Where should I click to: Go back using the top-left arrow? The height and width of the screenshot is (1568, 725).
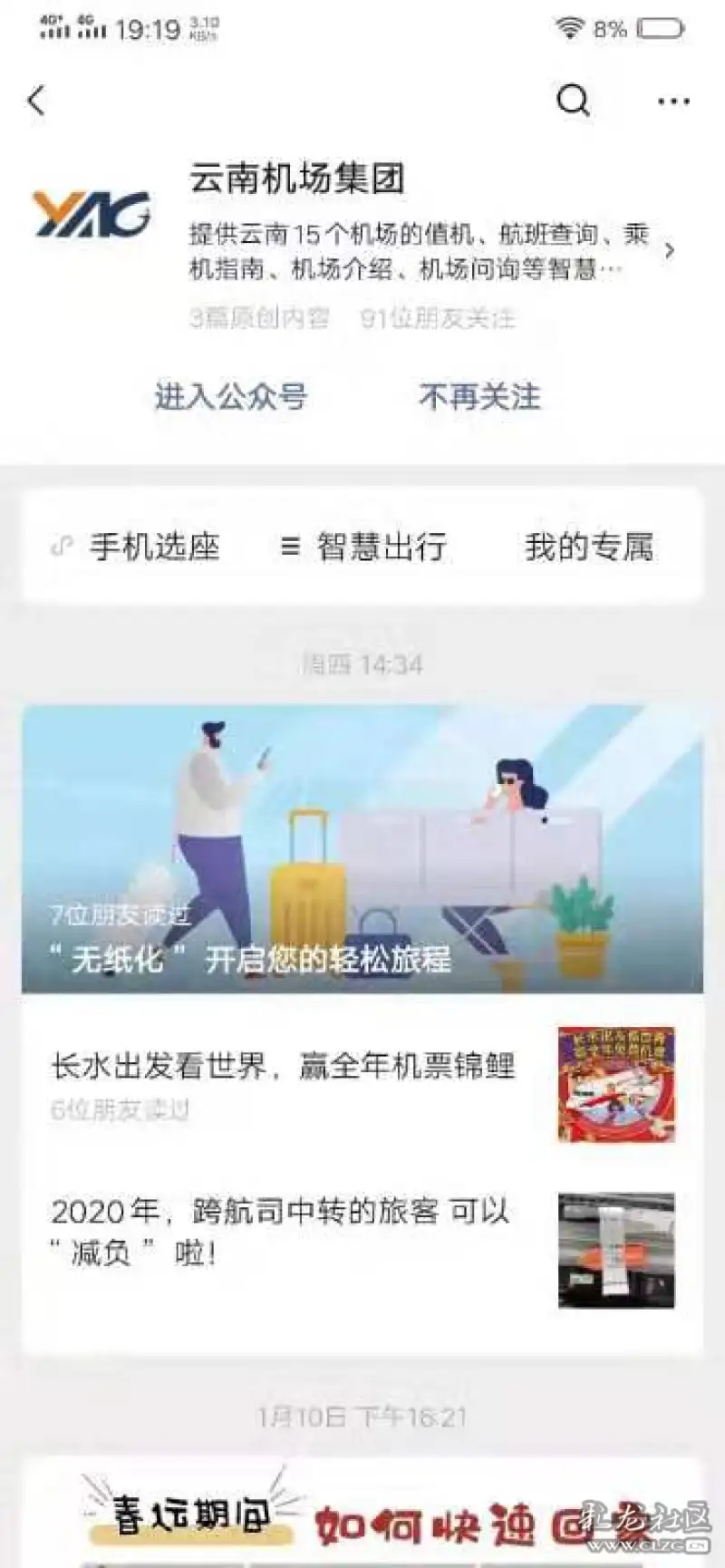pyautogui.click(x=36, y=100)
